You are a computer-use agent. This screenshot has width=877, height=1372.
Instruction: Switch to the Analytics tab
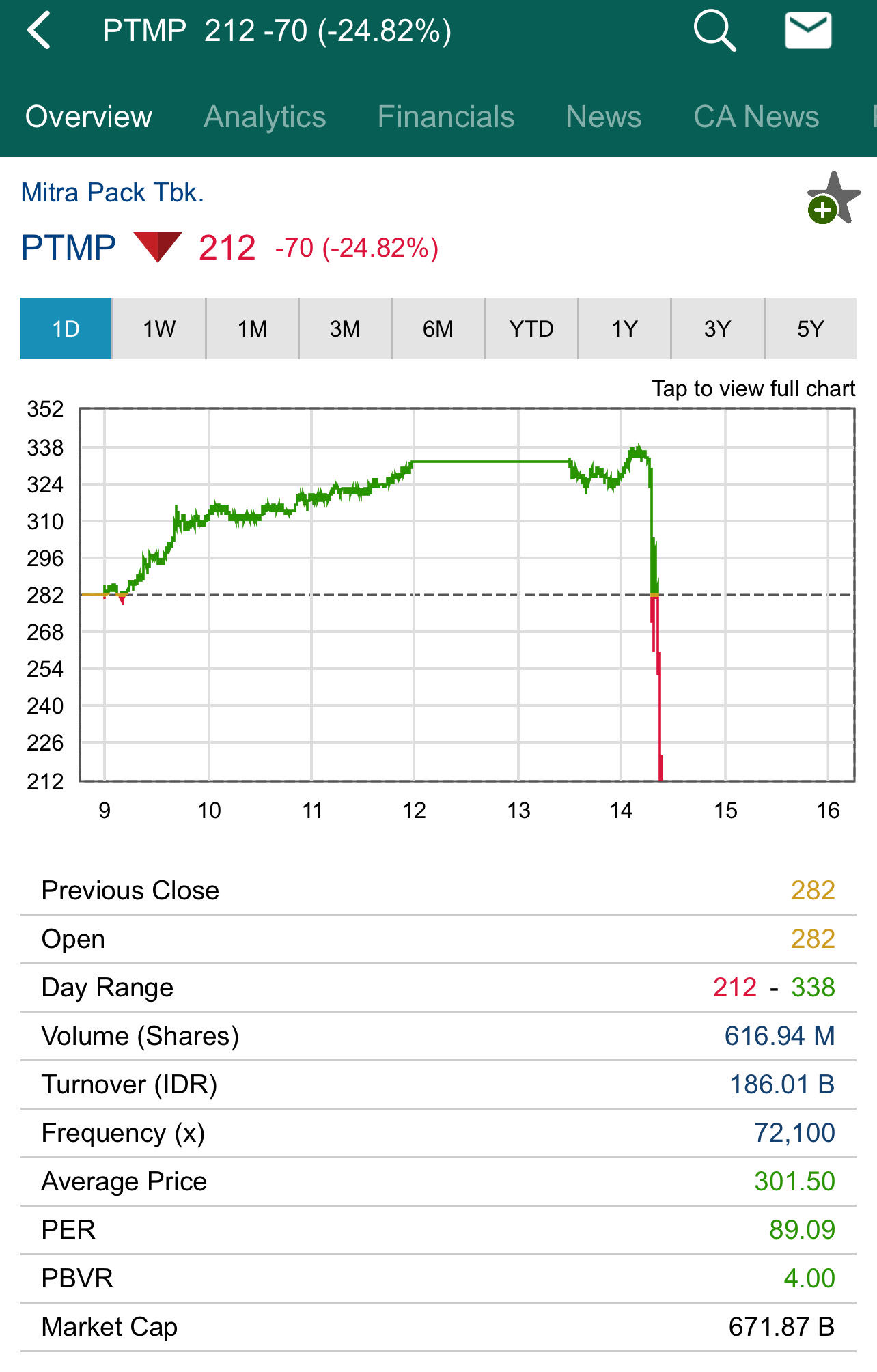point(264,117)
